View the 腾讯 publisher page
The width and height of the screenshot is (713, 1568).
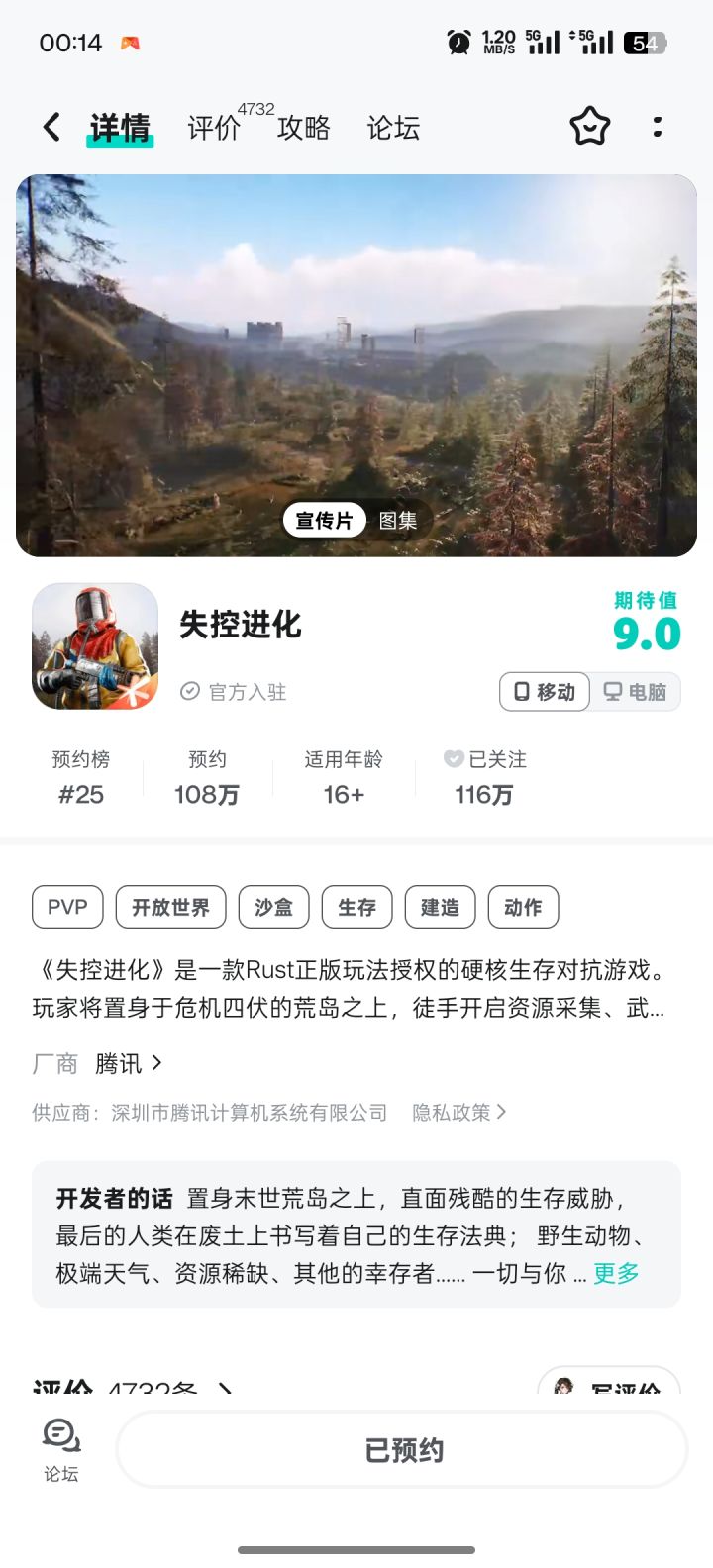(x=128, y=1064)
